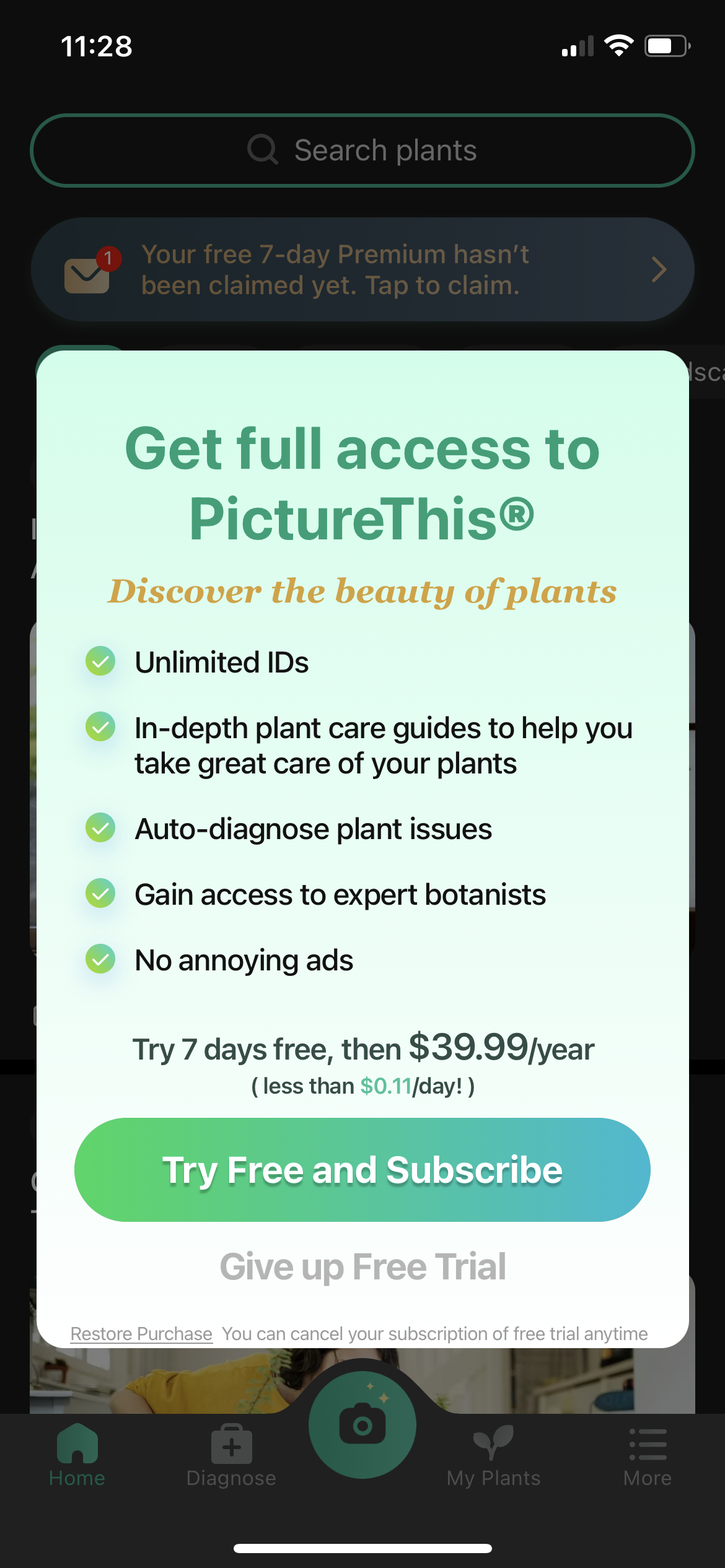The height and width of the screenshot is (1568, 725).
Task: Switch to the Diagnose tab
Action: [x=230, y=1461]
